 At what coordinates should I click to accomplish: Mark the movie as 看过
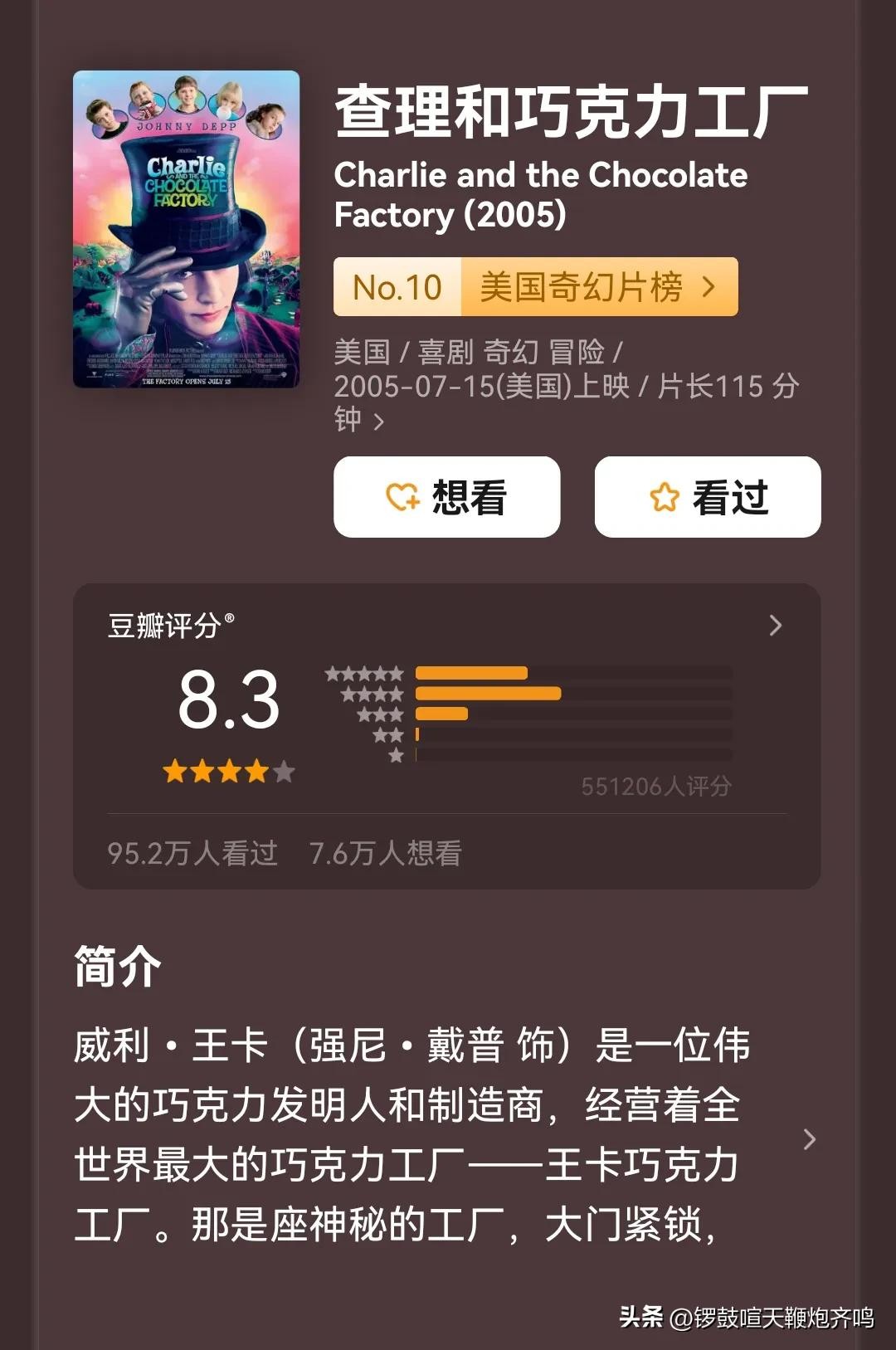click(x=708, y=497)
